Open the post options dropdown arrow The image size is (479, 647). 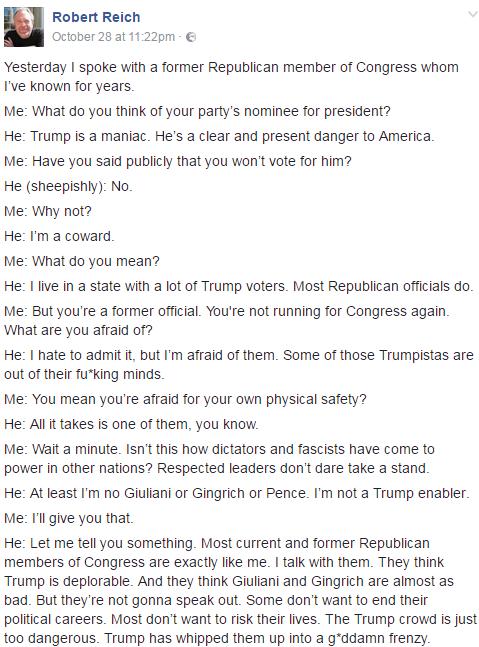[473, 15]
